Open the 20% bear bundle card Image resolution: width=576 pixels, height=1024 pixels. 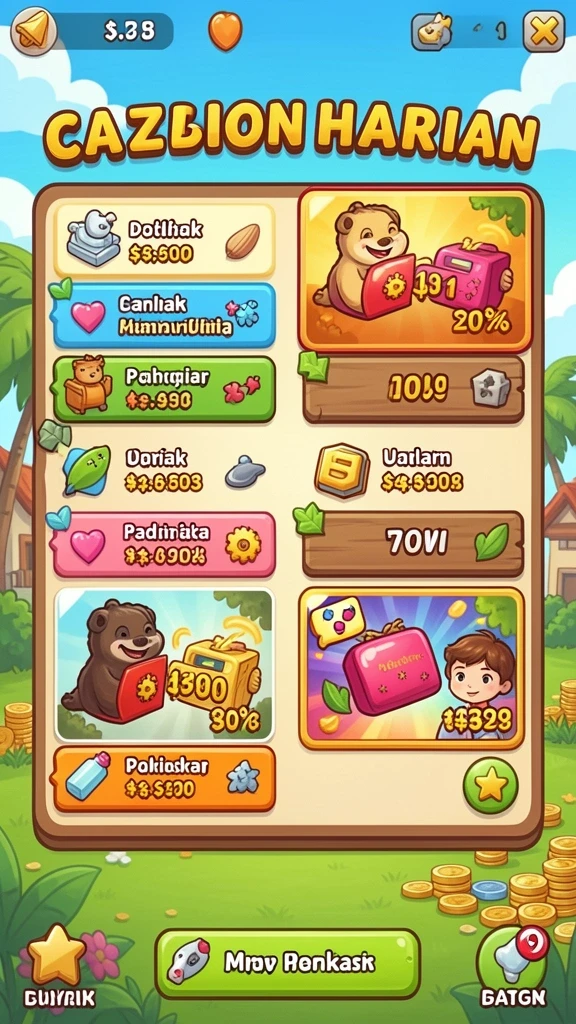[x=415, y=270]
